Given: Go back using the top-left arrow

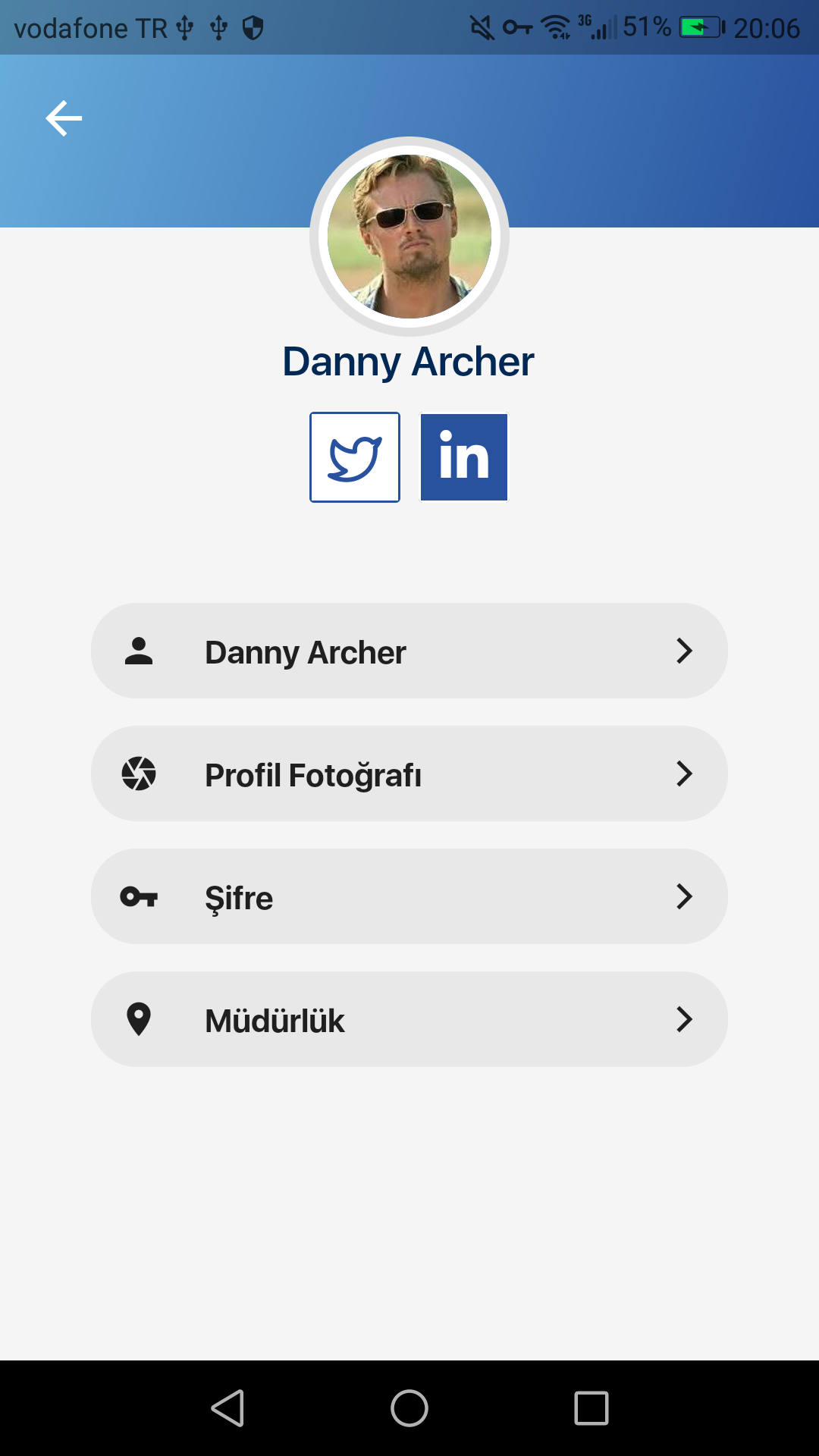Looking at the screenshot, I should (x=64, y=118).
